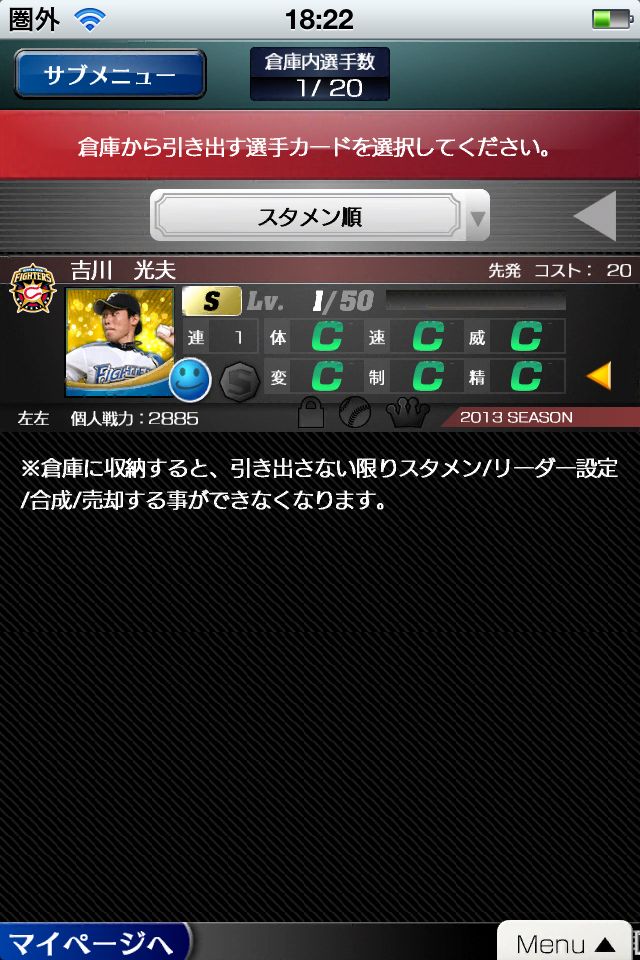640x960 pixels.
Task: Go to マイページへ
Action: (92, 943)
